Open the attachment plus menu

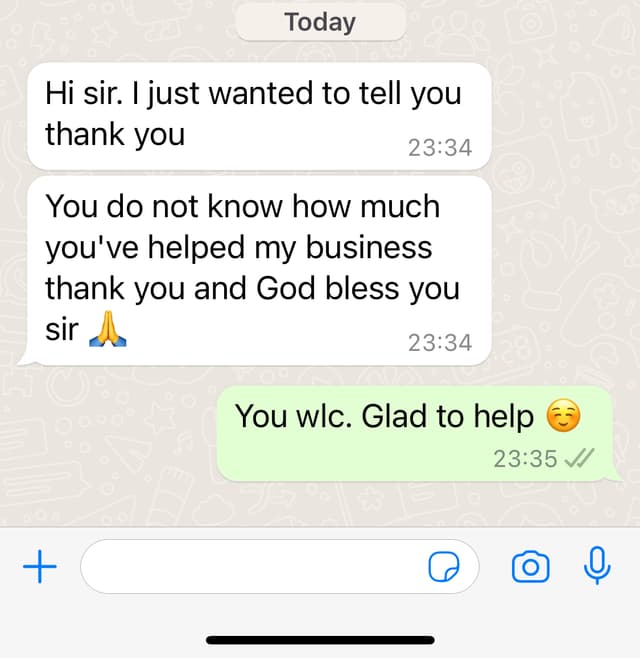39,568
